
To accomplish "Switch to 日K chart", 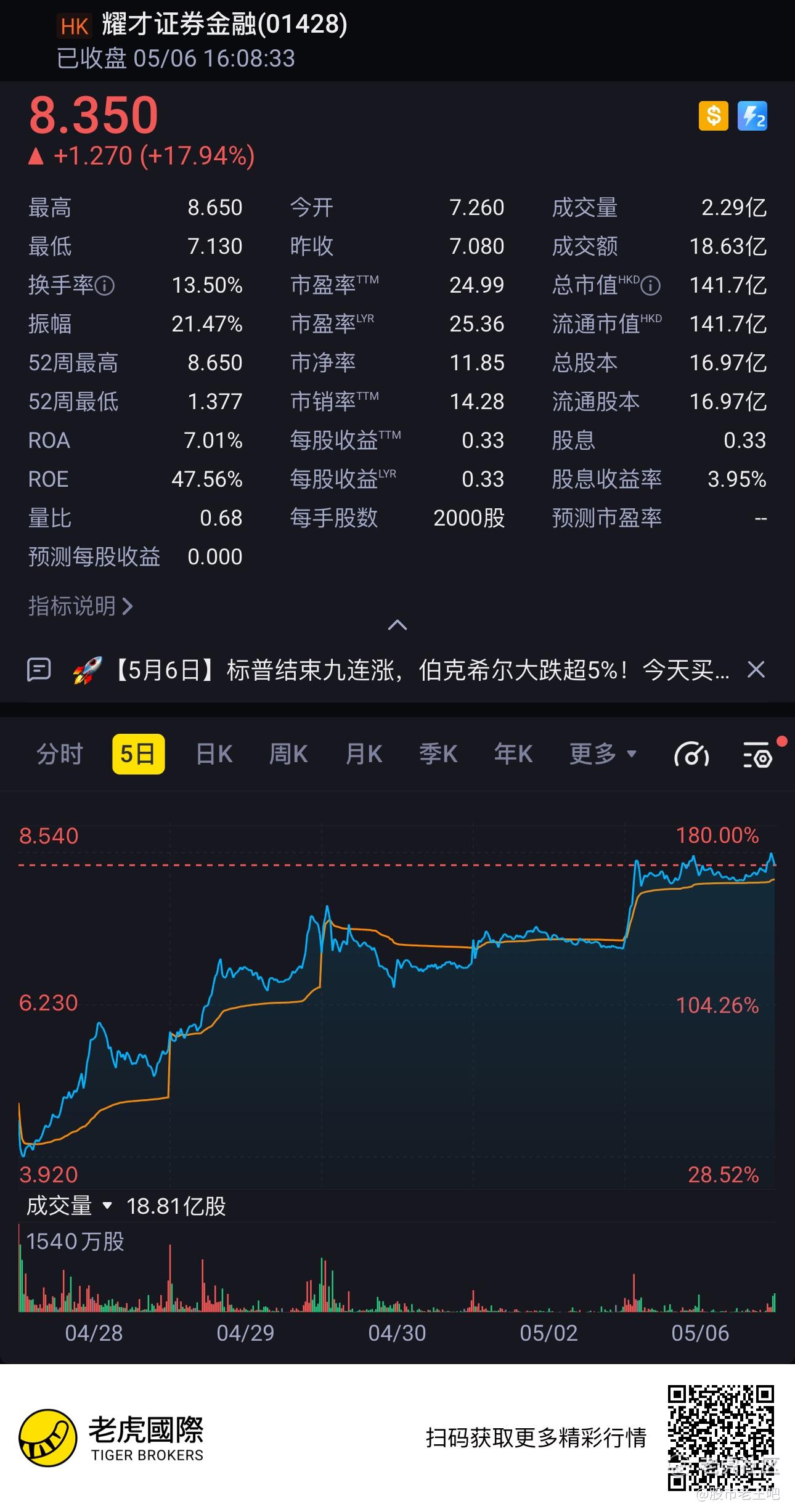I will tap(214, 754).
